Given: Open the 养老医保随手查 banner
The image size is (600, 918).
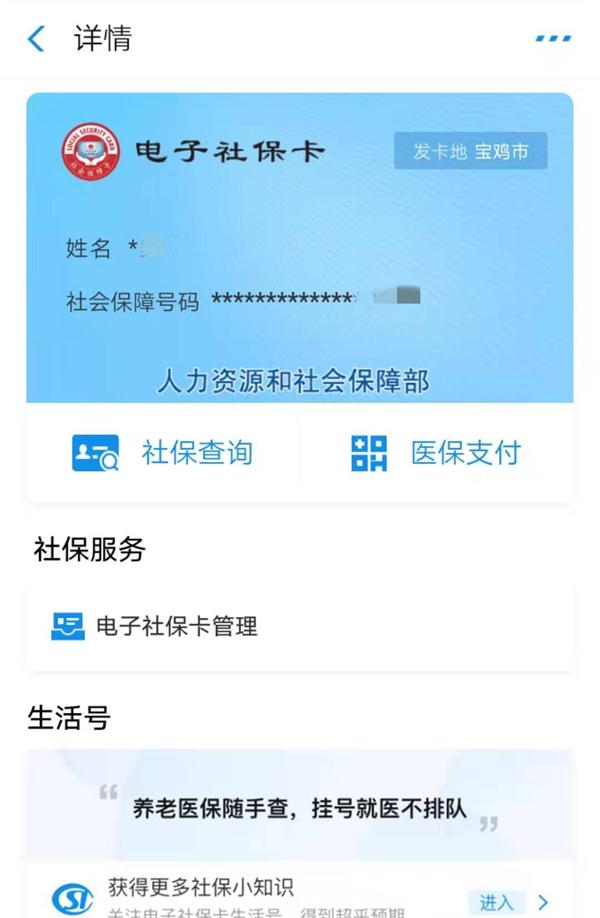Looking at the screenshot, I should (x=300, y=807).
